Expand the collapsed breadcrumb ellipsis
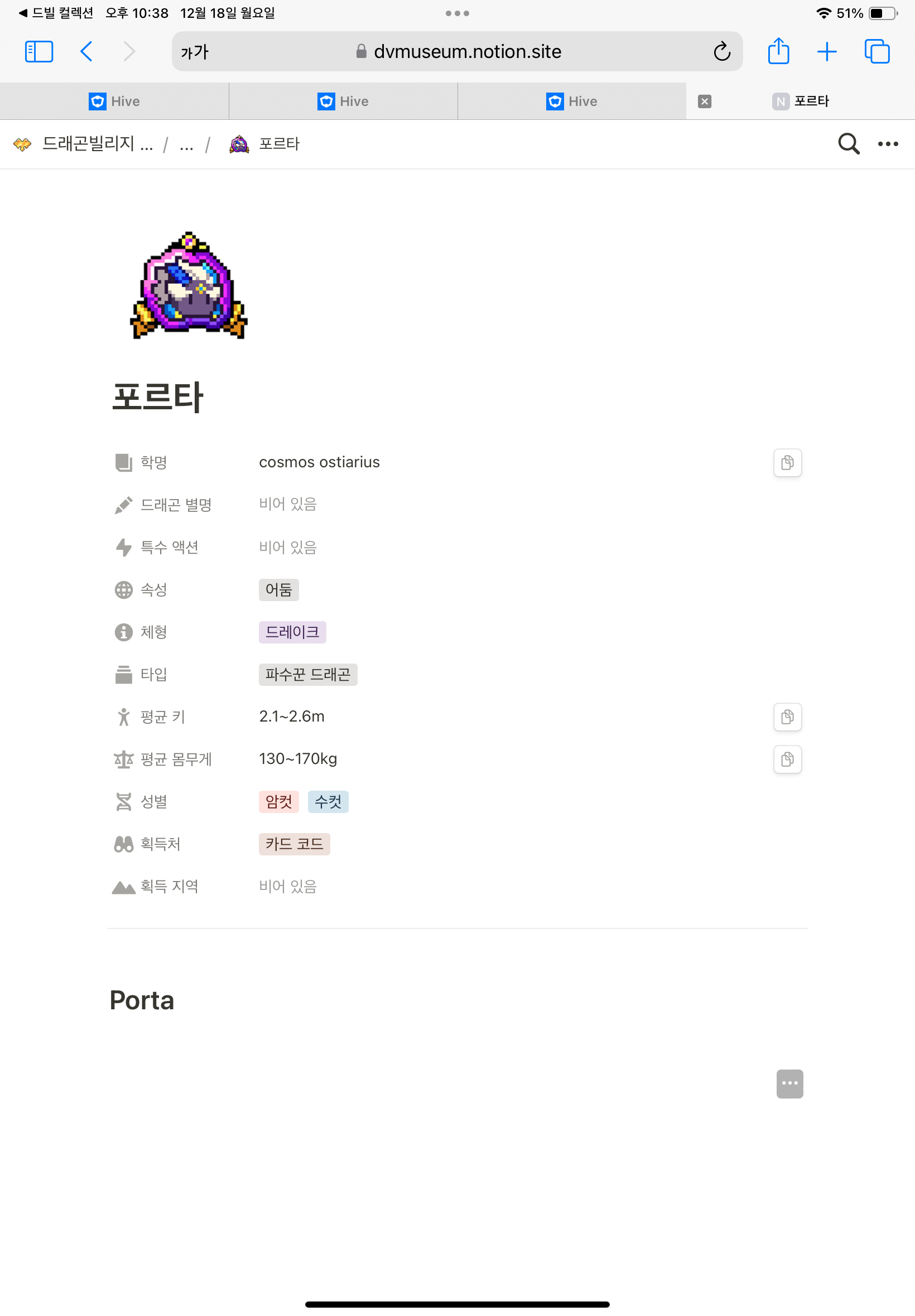Viewport: 915px width, 1316px height. (186, 144)
